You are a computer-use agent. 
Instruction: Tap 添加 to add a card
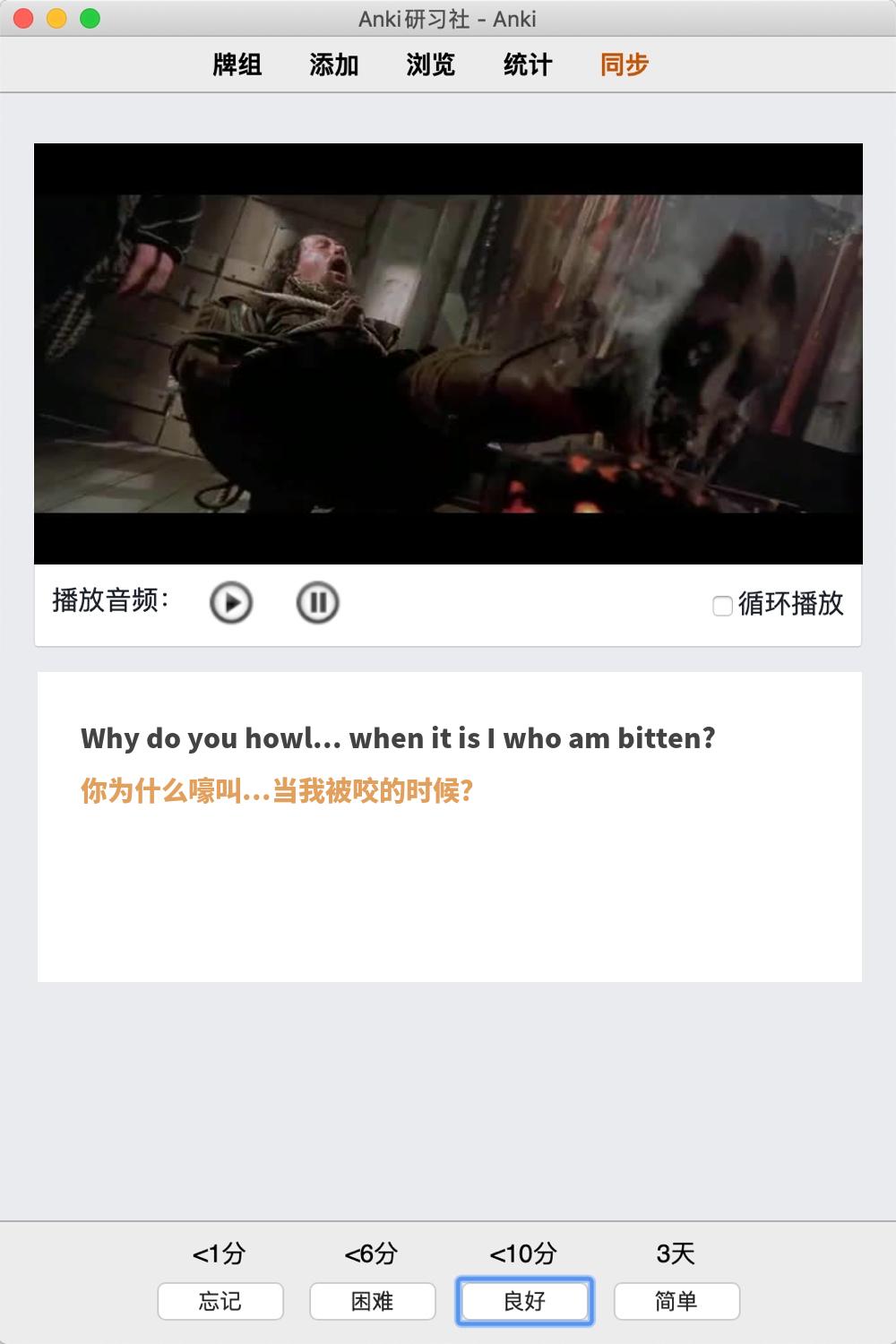point(334,65)
